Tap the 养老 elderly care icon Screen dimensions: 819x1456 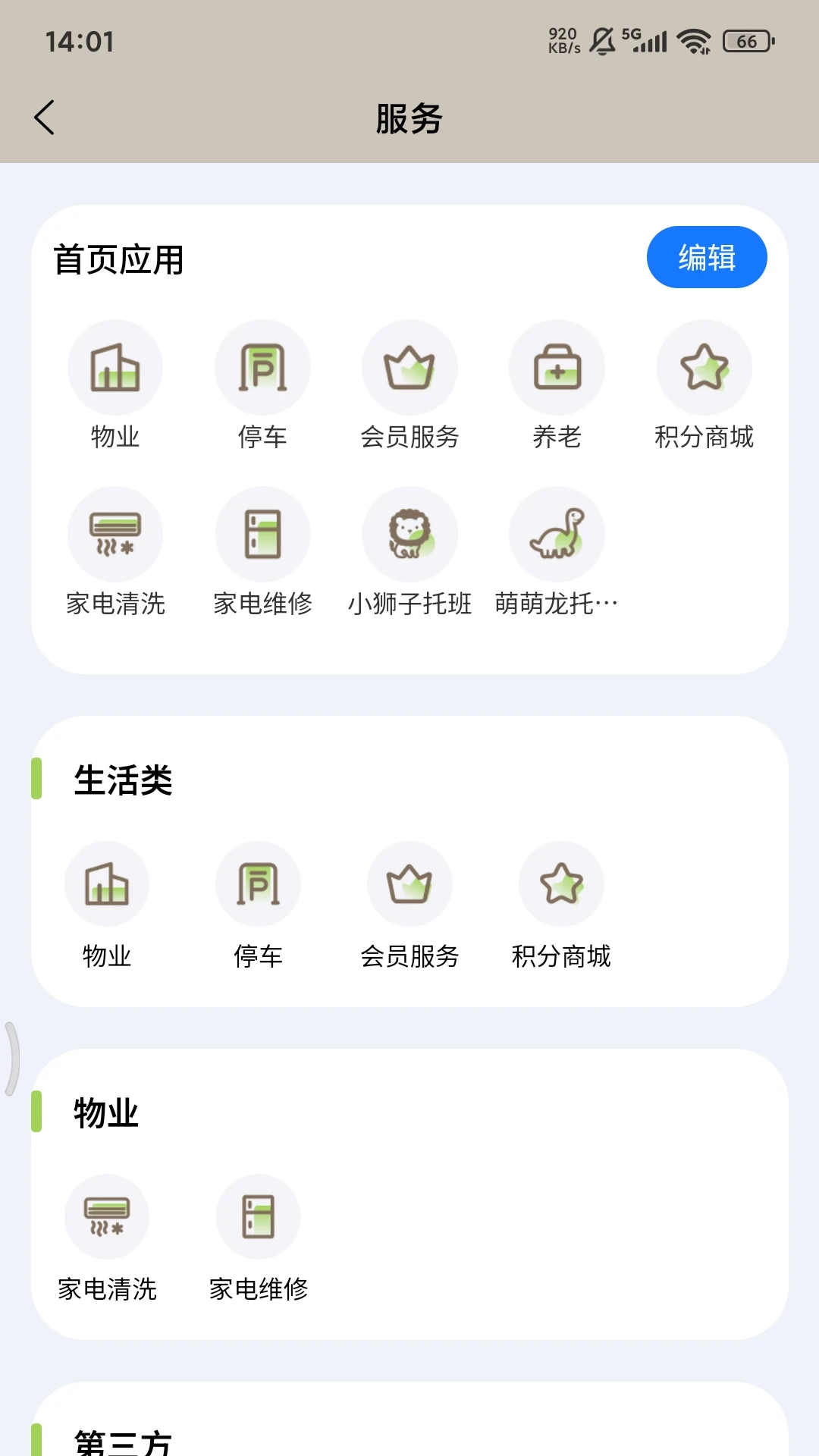557,367
